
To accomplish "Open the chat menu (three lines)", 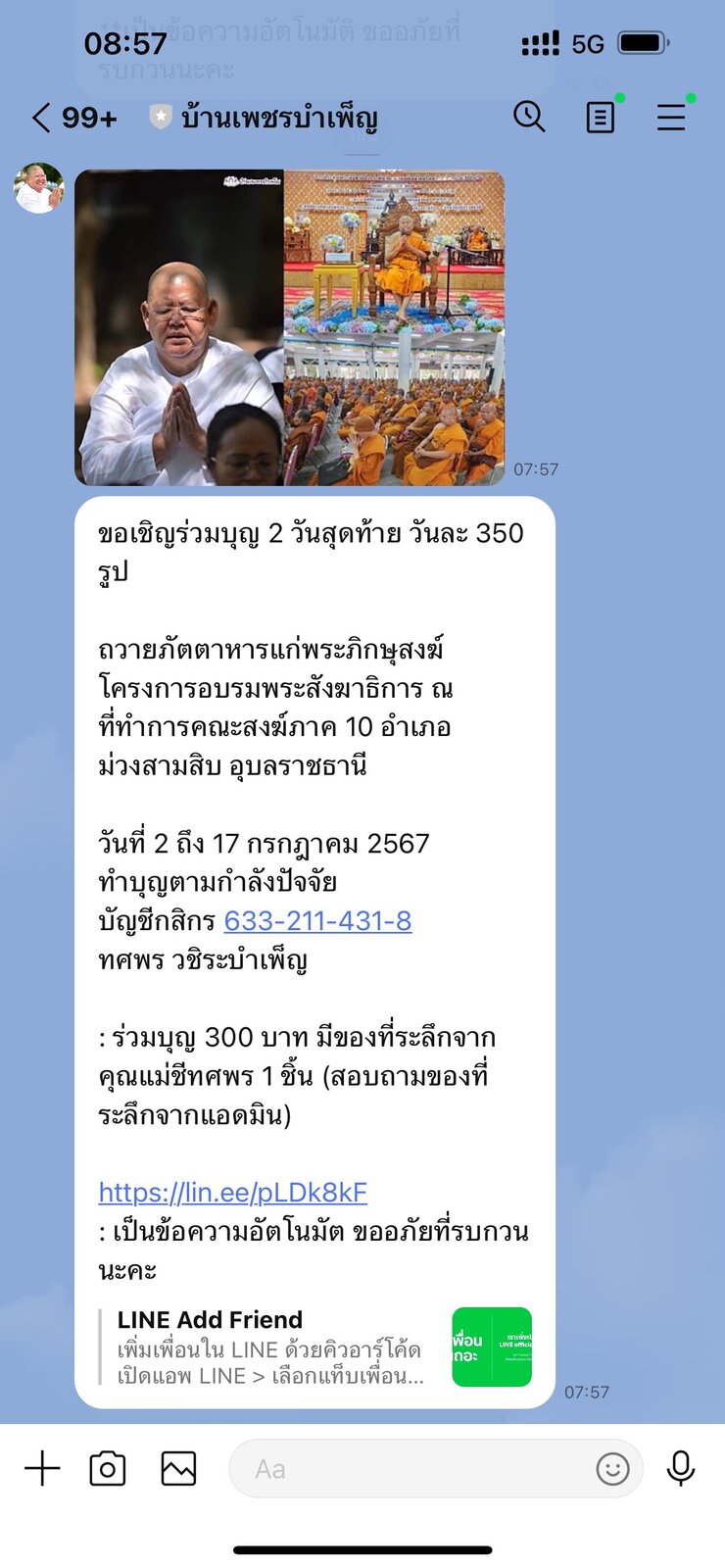I will click(x=671, y=118).
